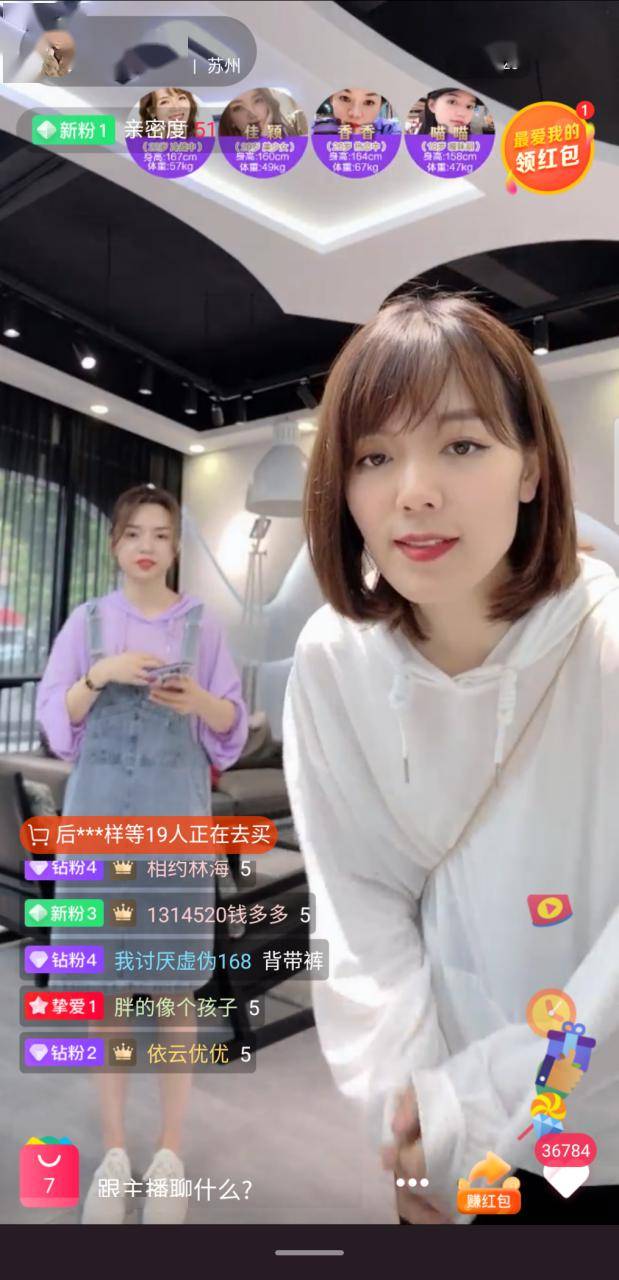View model 香香's profile card
The width and height of the screenshot is (619, 1280).
click(356, 132)
